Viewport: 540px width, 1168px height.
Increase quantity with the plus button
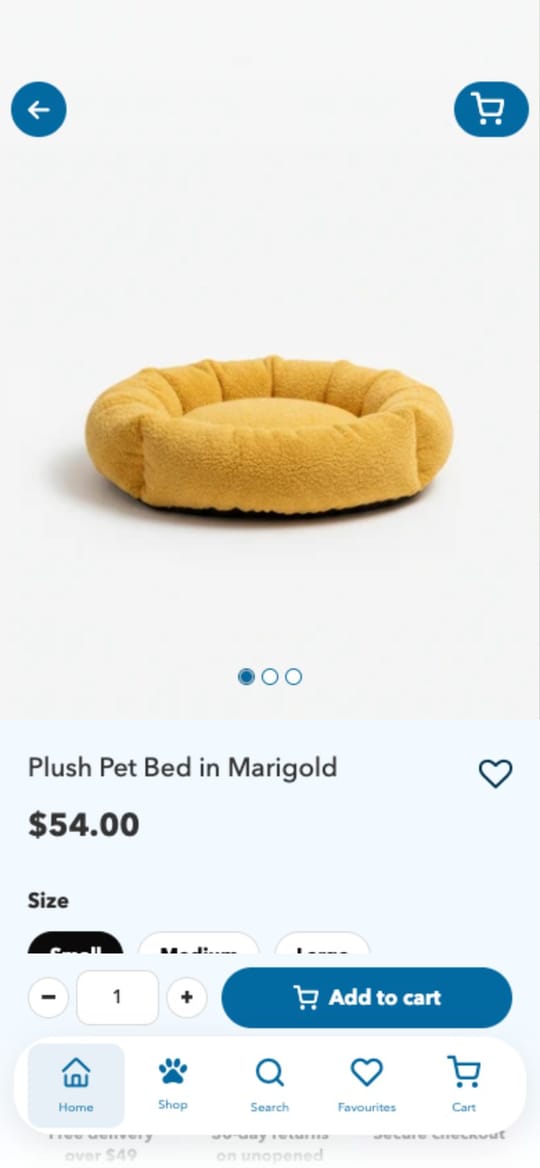[187, 997]
